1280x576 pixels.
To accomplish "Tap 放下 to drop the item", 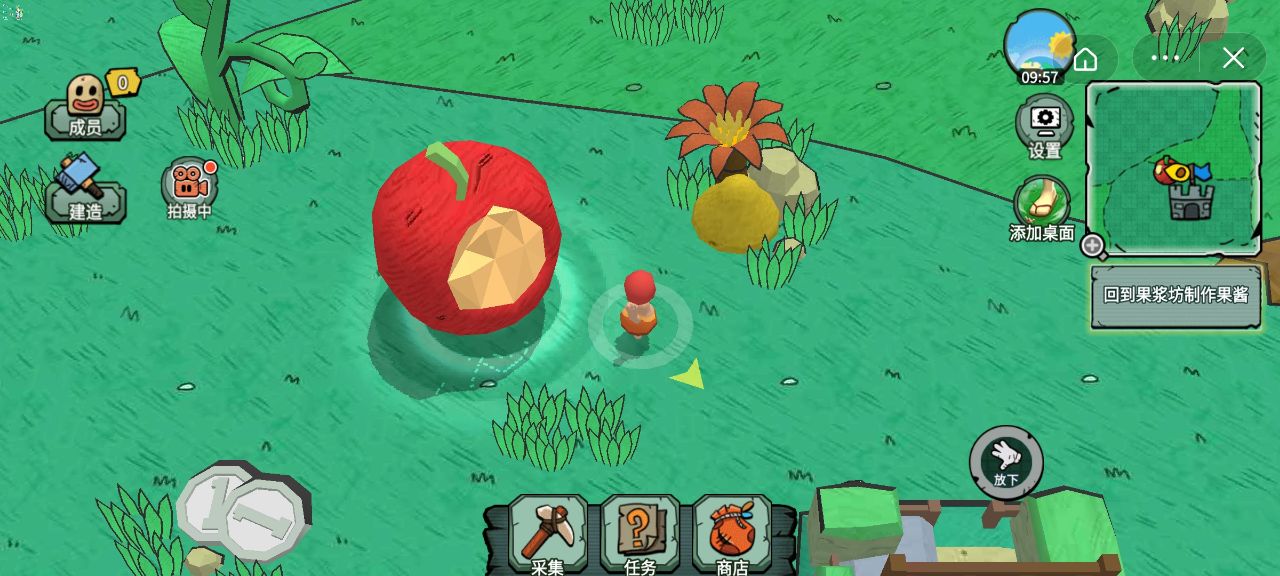I will (1005, 462).
